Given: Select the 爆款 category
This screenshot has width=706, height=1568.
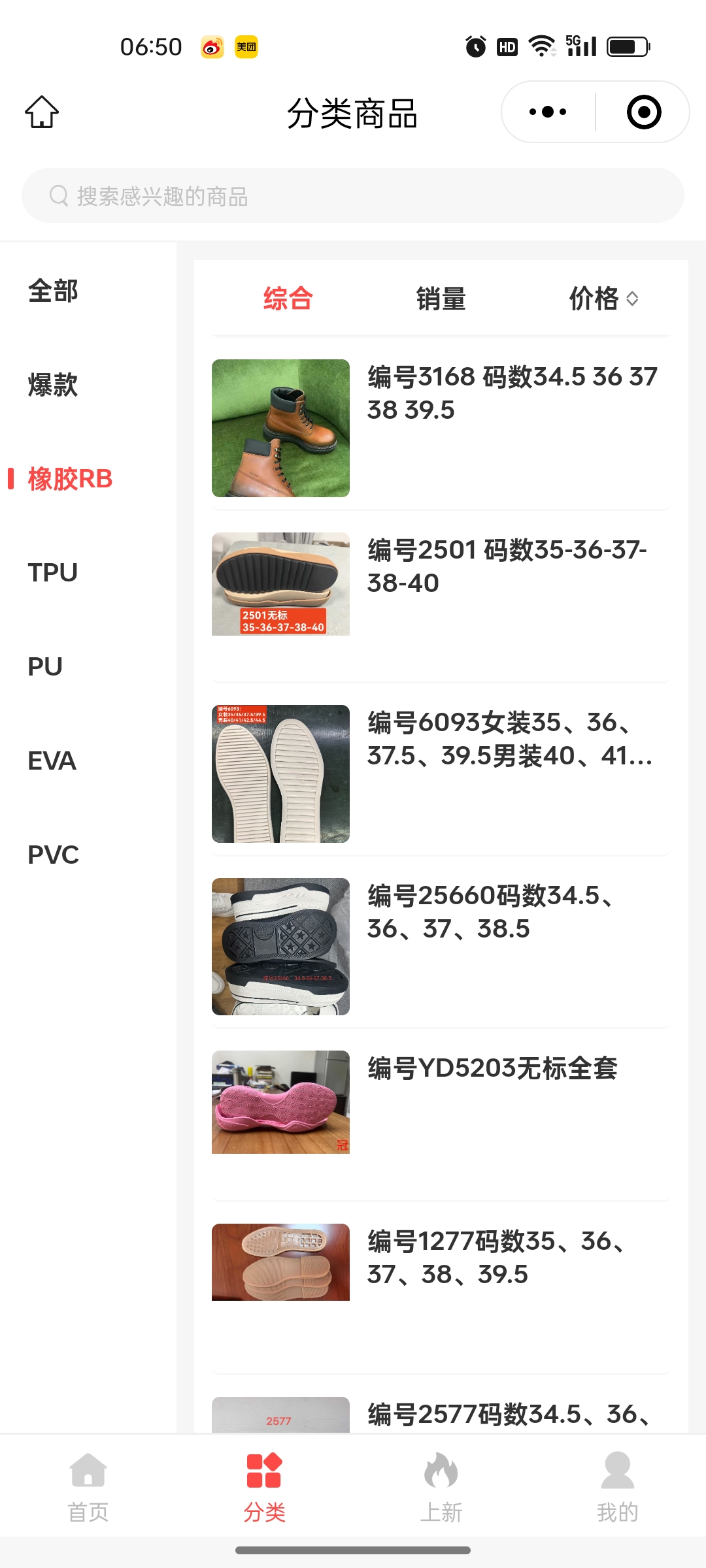Looking at the screenshot, I should pyautogui.click(x=54, y=385).
